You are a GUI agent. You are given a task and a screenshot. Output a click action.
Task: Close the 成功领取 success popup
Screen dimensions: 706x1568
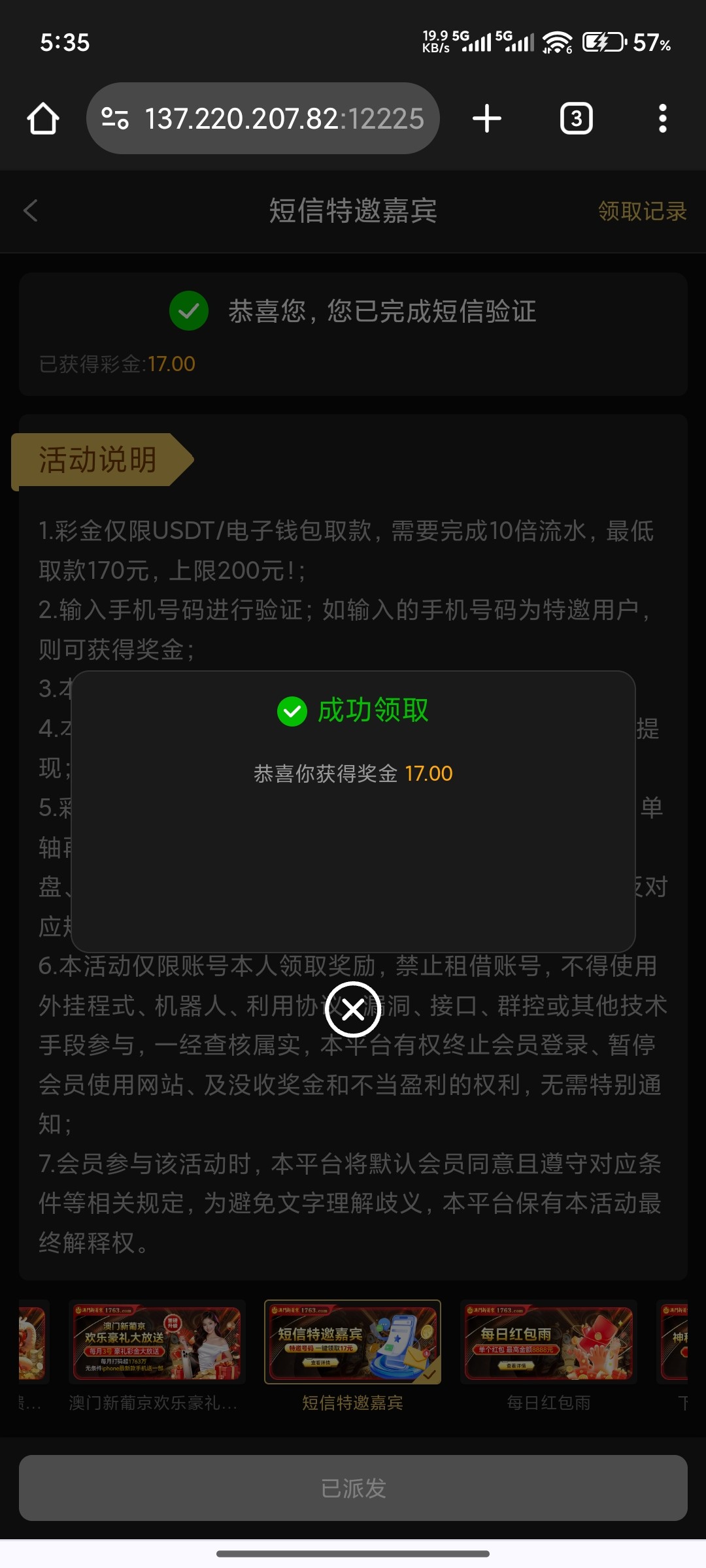pyautogui.click(x=353, y=1009)
